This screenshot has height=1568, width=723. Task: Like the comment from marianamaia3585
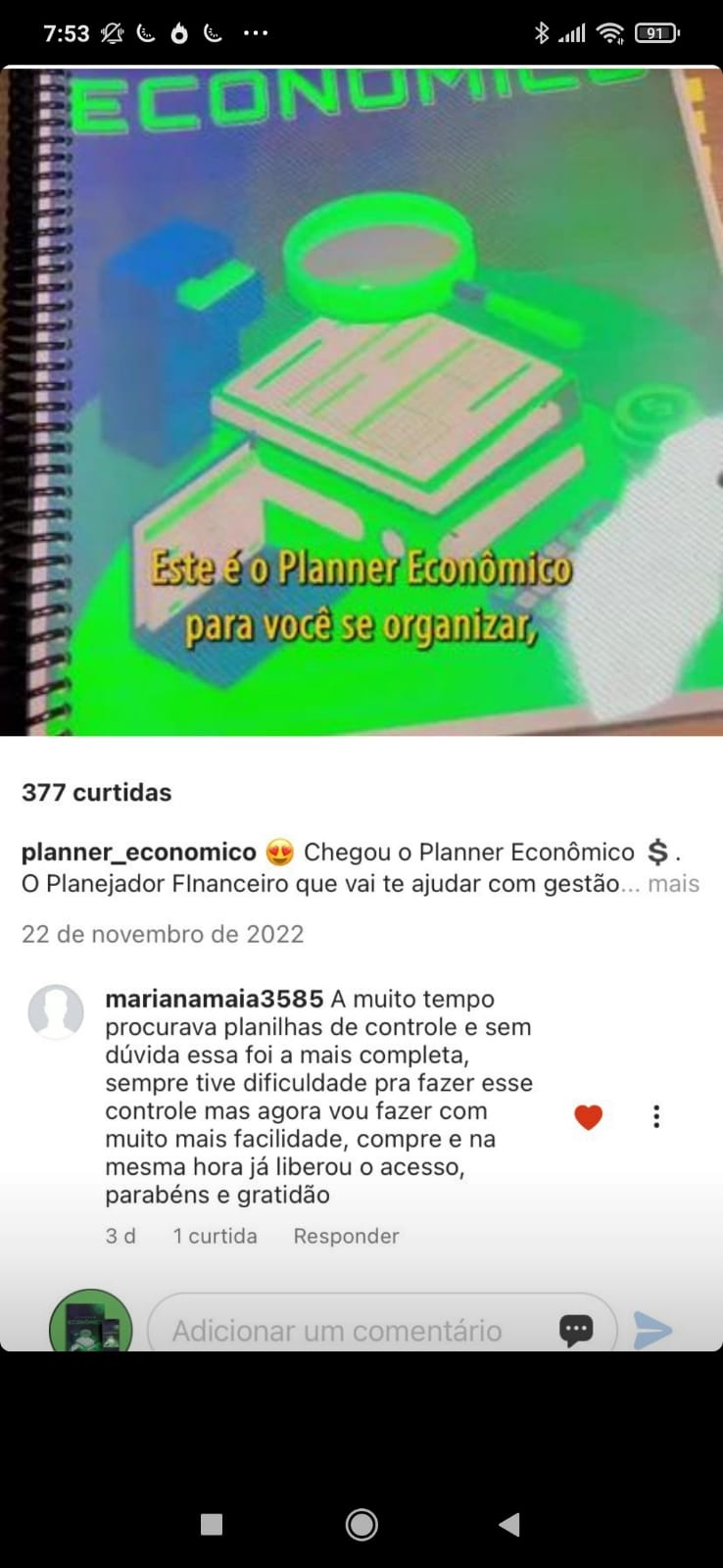click(x=588, y=1116)
